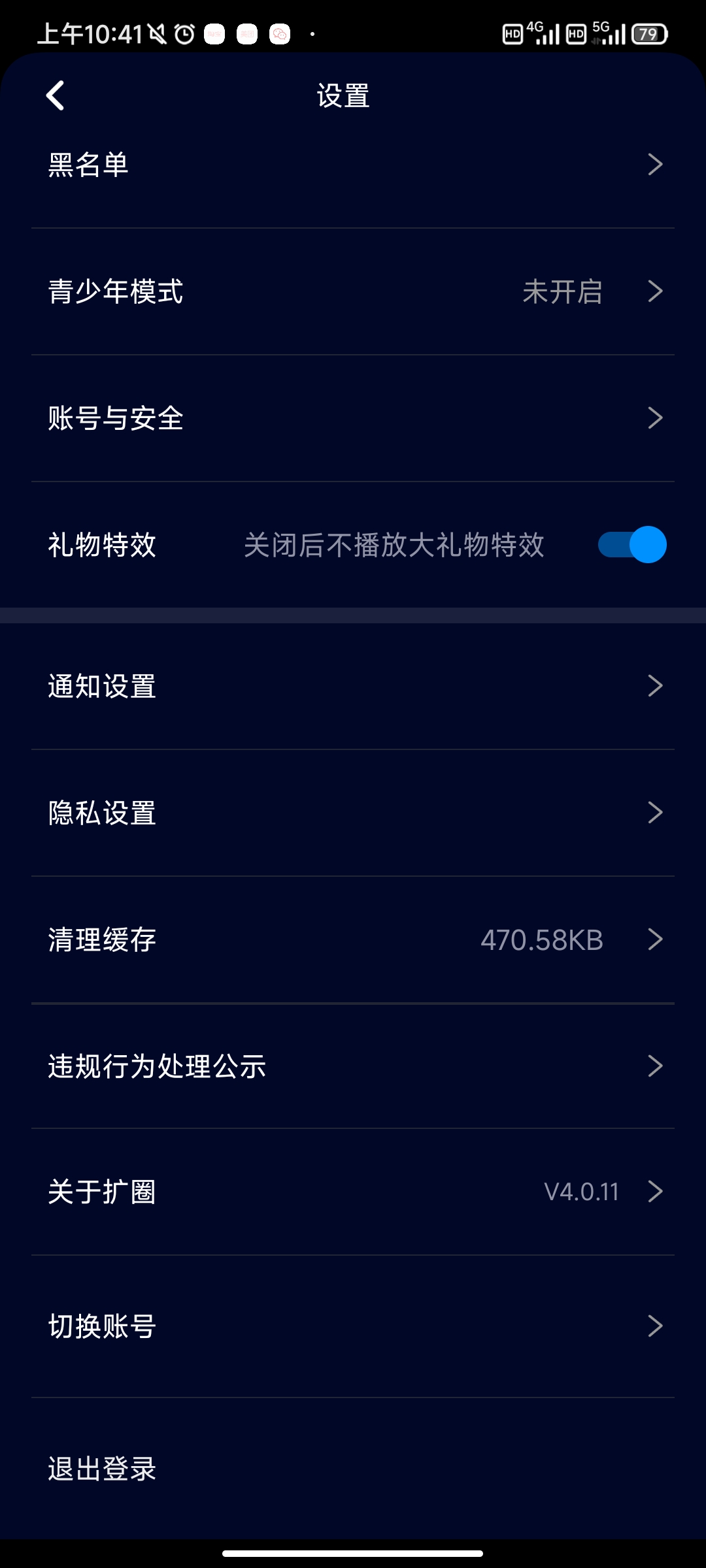Open 通知设置 notification settings
The width and height of the screenshot is (706, 1568).
click(x=353, y=685)
